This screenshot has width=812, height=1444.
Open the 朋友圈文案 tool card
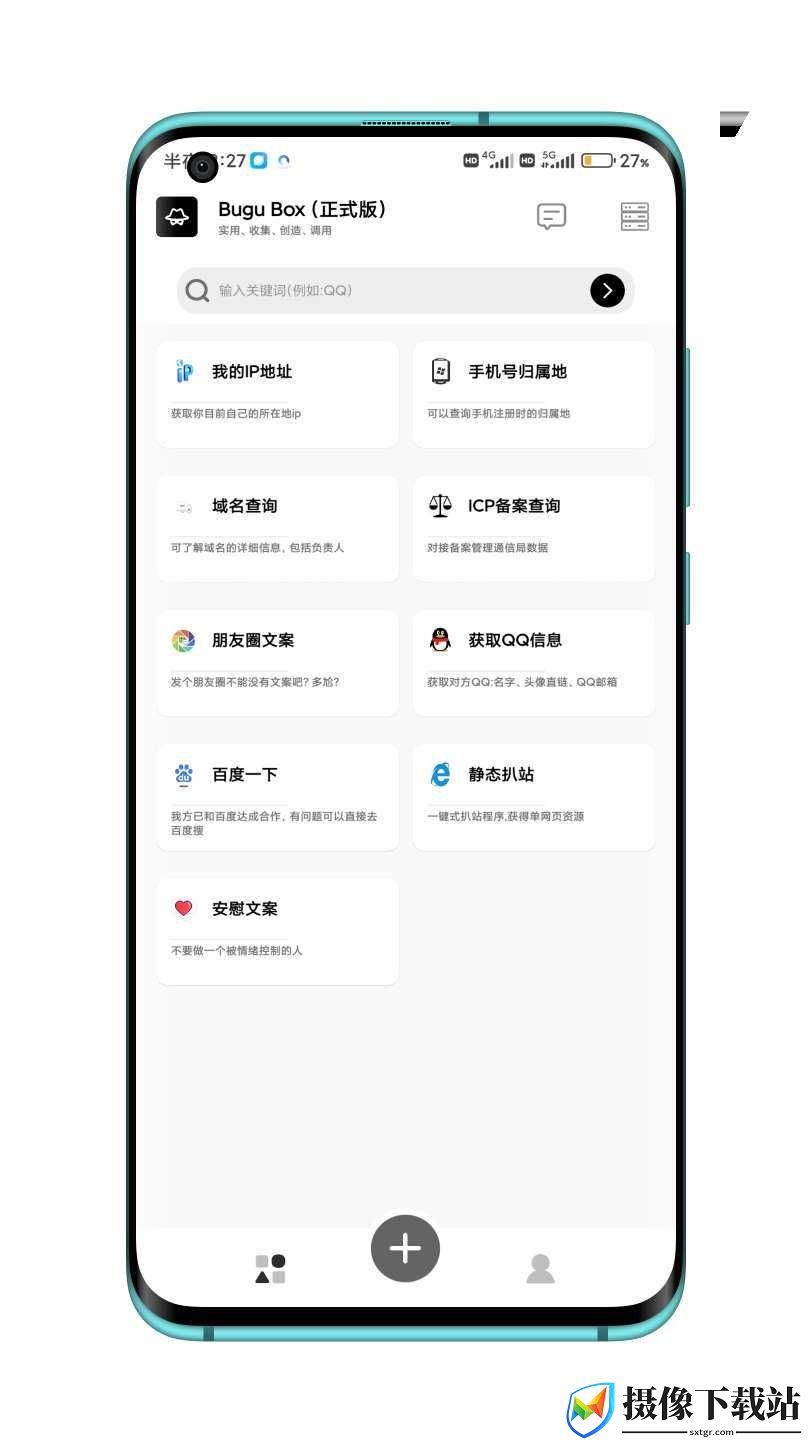pyautogui.click(x=277, y=663)
